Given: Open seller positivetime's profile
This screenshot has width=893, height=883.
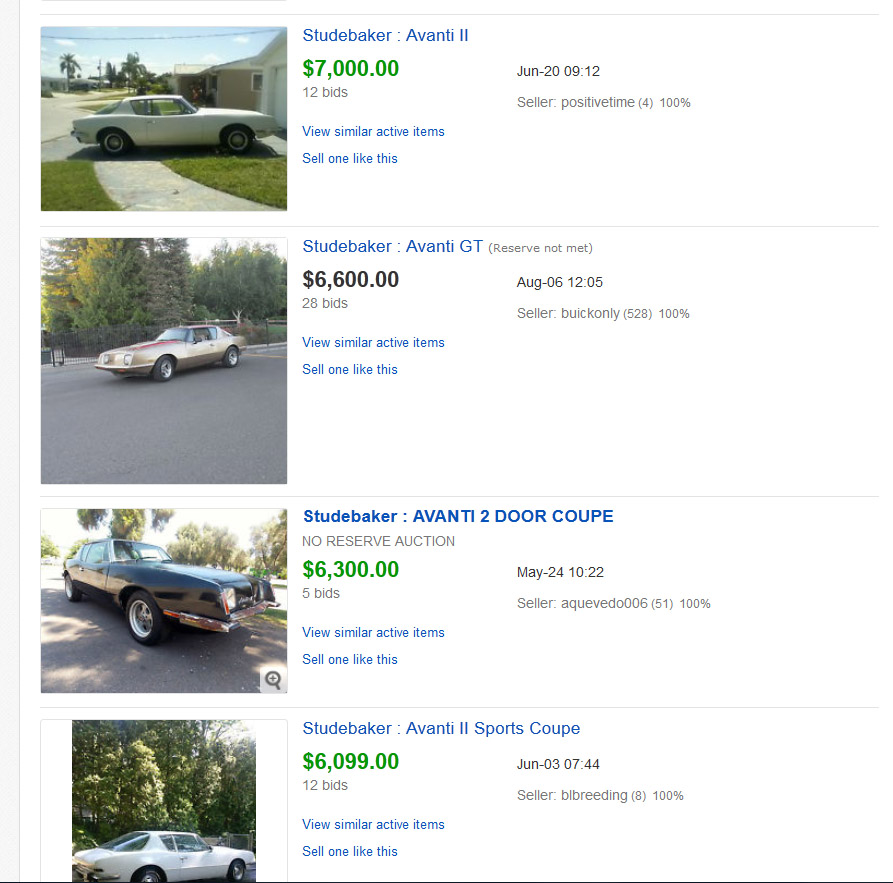Looking at the screenshot, I should [597, 103].
